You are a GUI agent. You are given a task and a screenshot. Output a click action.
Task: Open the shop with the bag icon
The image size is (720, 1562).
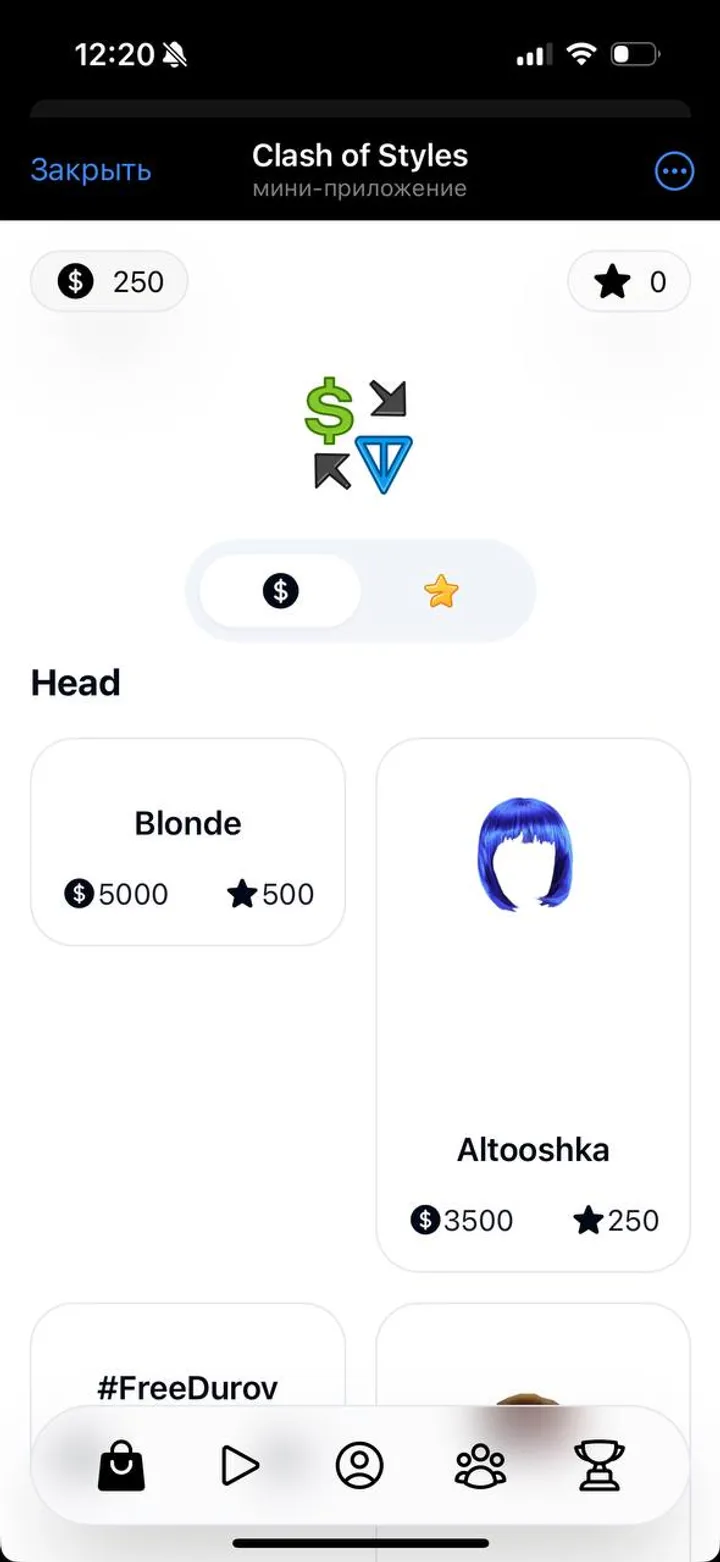120,1465
